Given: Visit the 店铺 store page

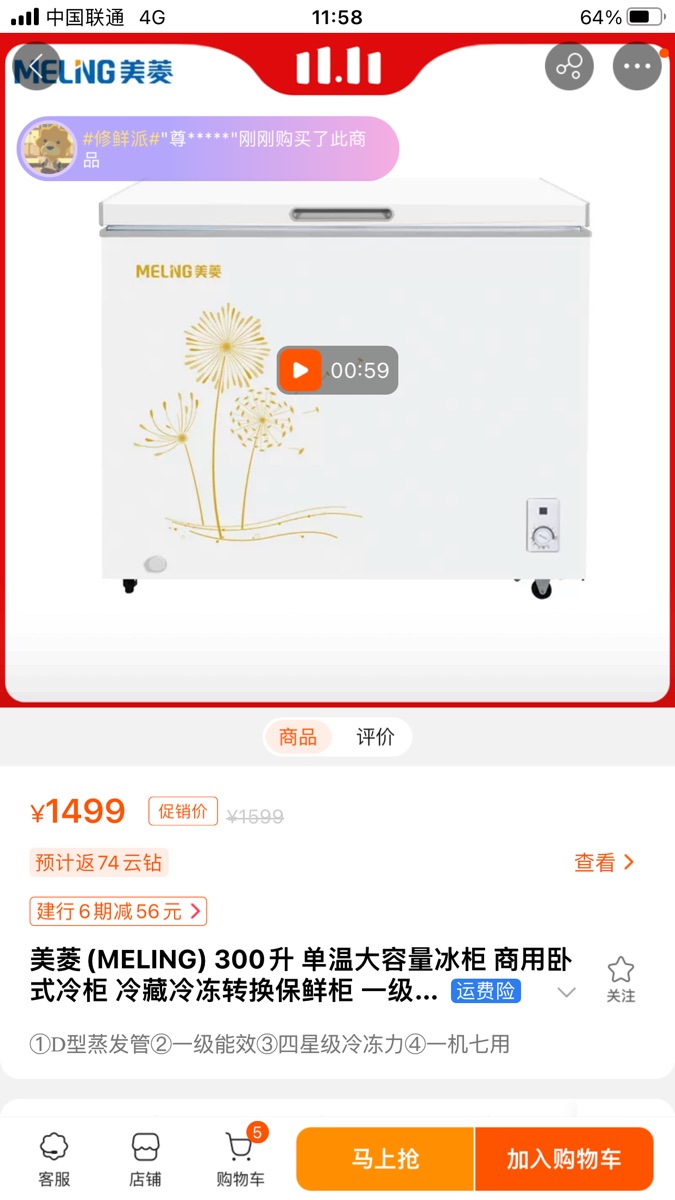Looking at the screenshot, I should click(146, 1159).
